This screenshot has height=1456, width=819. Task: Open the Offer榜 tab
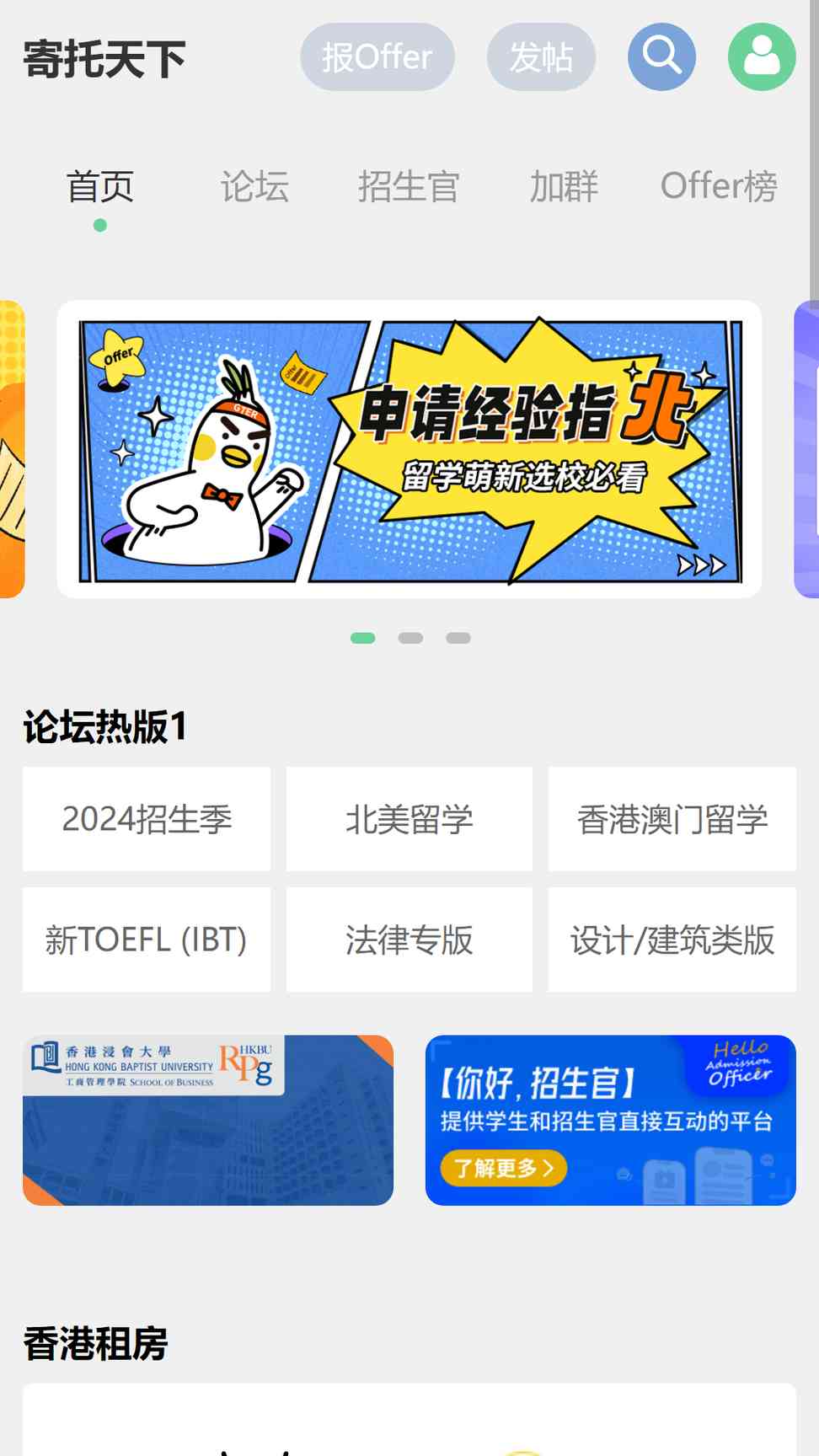pos(719,186)
